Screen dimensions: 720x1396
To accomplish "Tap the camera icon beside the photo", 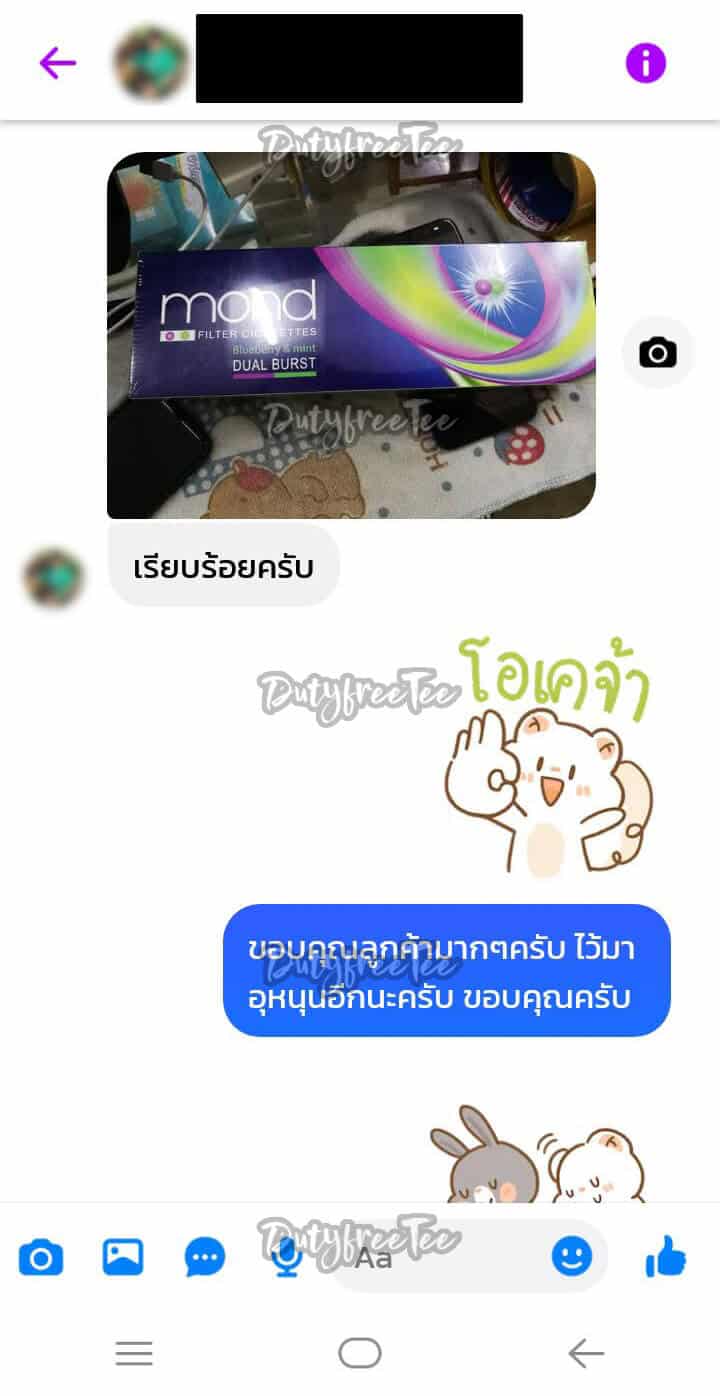I will (657, 352).
